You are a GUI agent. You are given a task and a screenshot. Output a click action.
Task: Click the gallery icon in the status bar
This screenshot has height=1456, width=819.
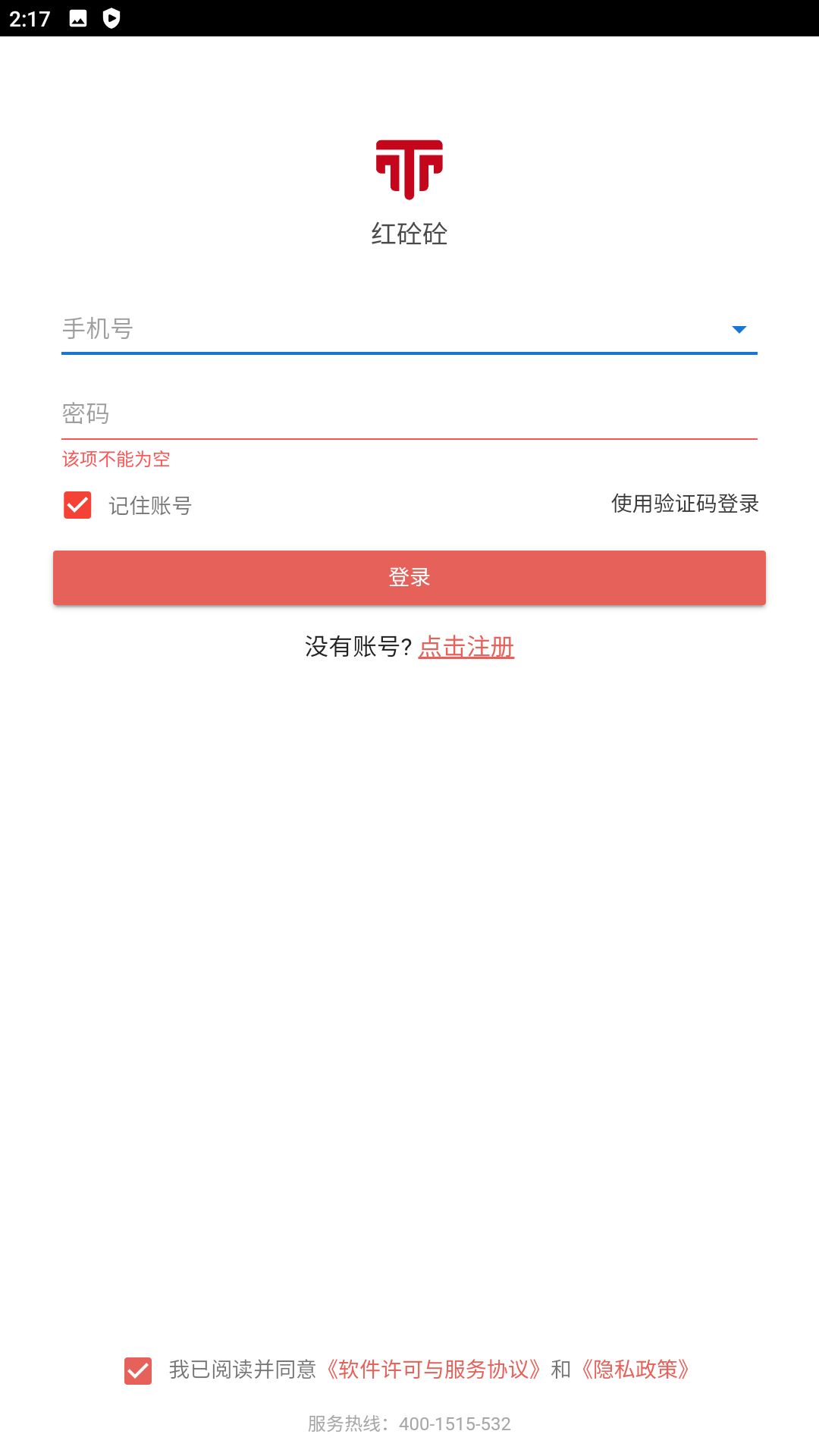coord(78,17)
